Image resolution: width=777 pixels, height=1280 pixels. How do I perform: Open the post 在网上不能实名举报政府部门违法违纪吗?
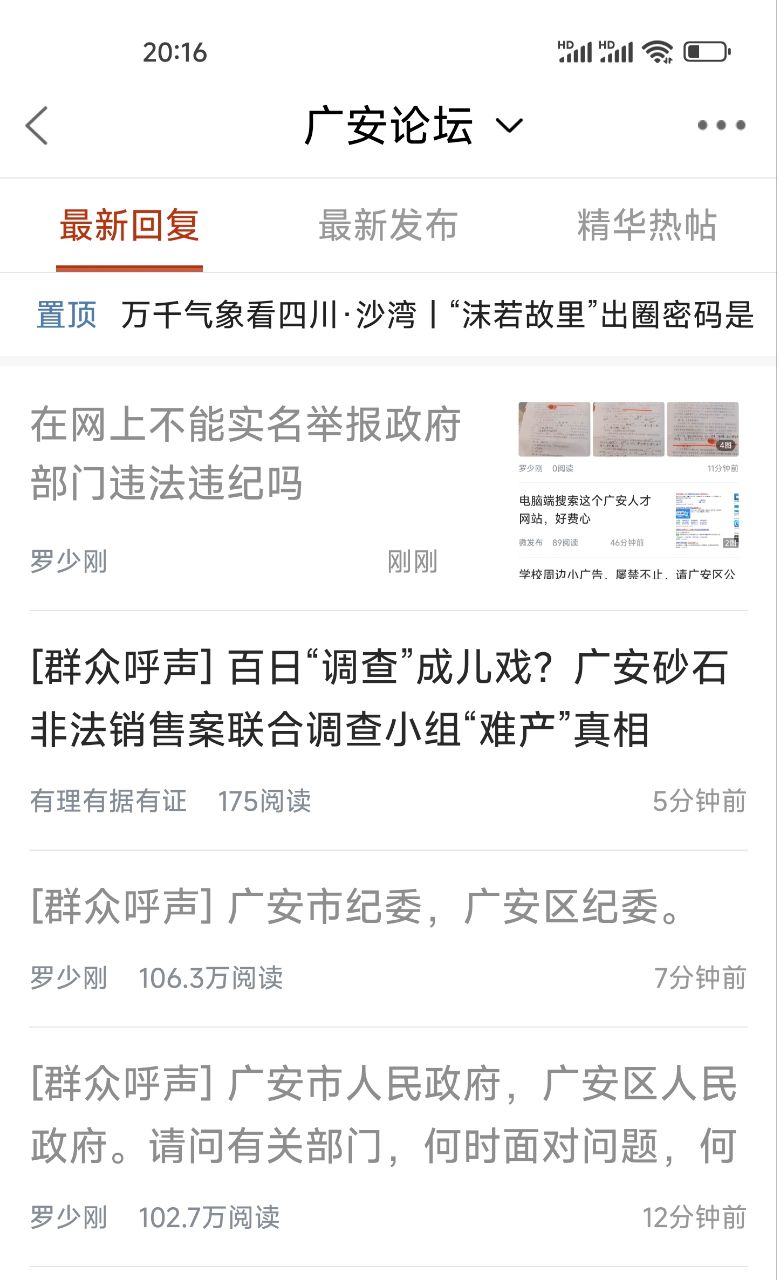tap(245, 455)
